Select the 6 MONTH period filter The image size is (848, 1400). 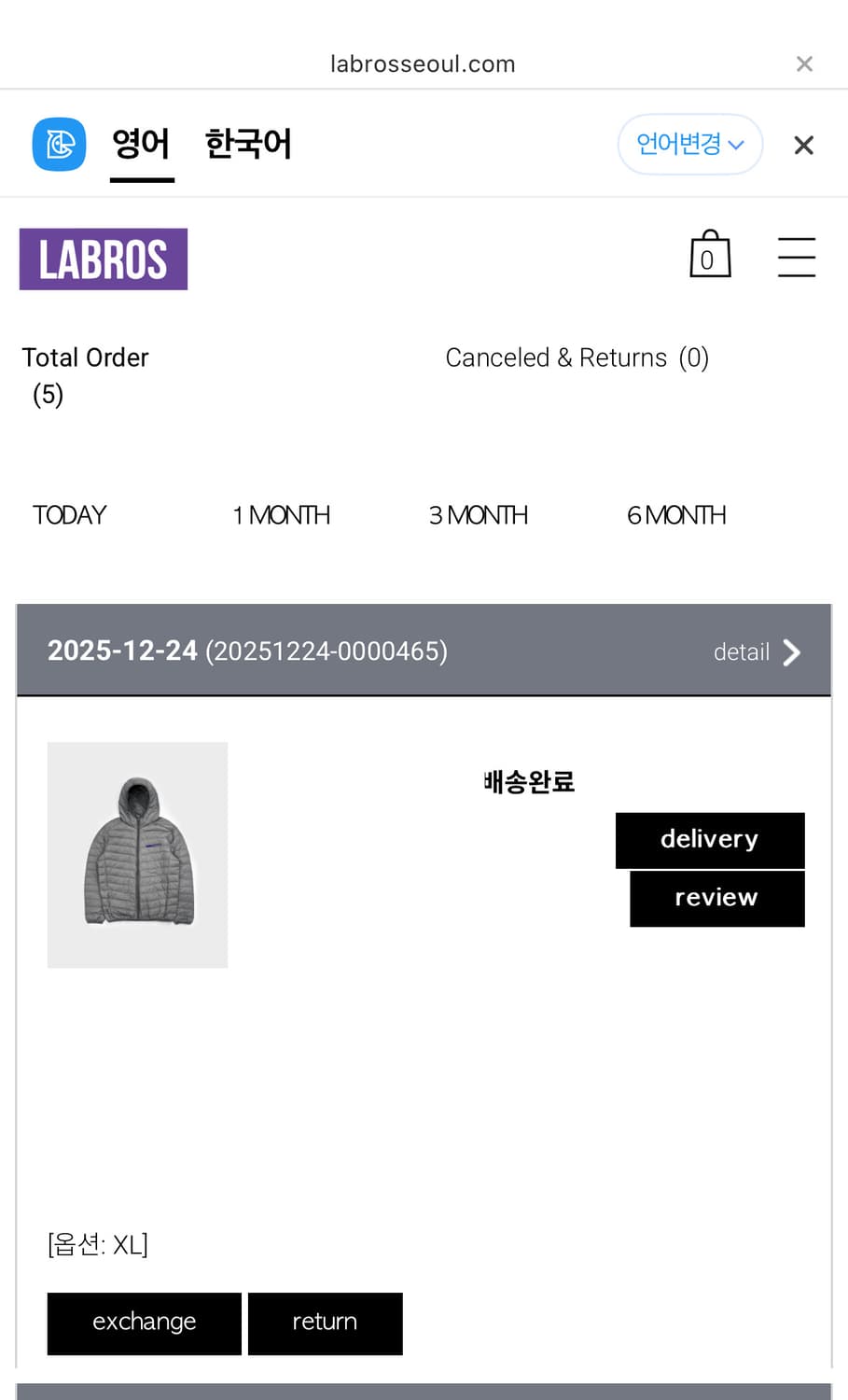click(x=675, y=514)
